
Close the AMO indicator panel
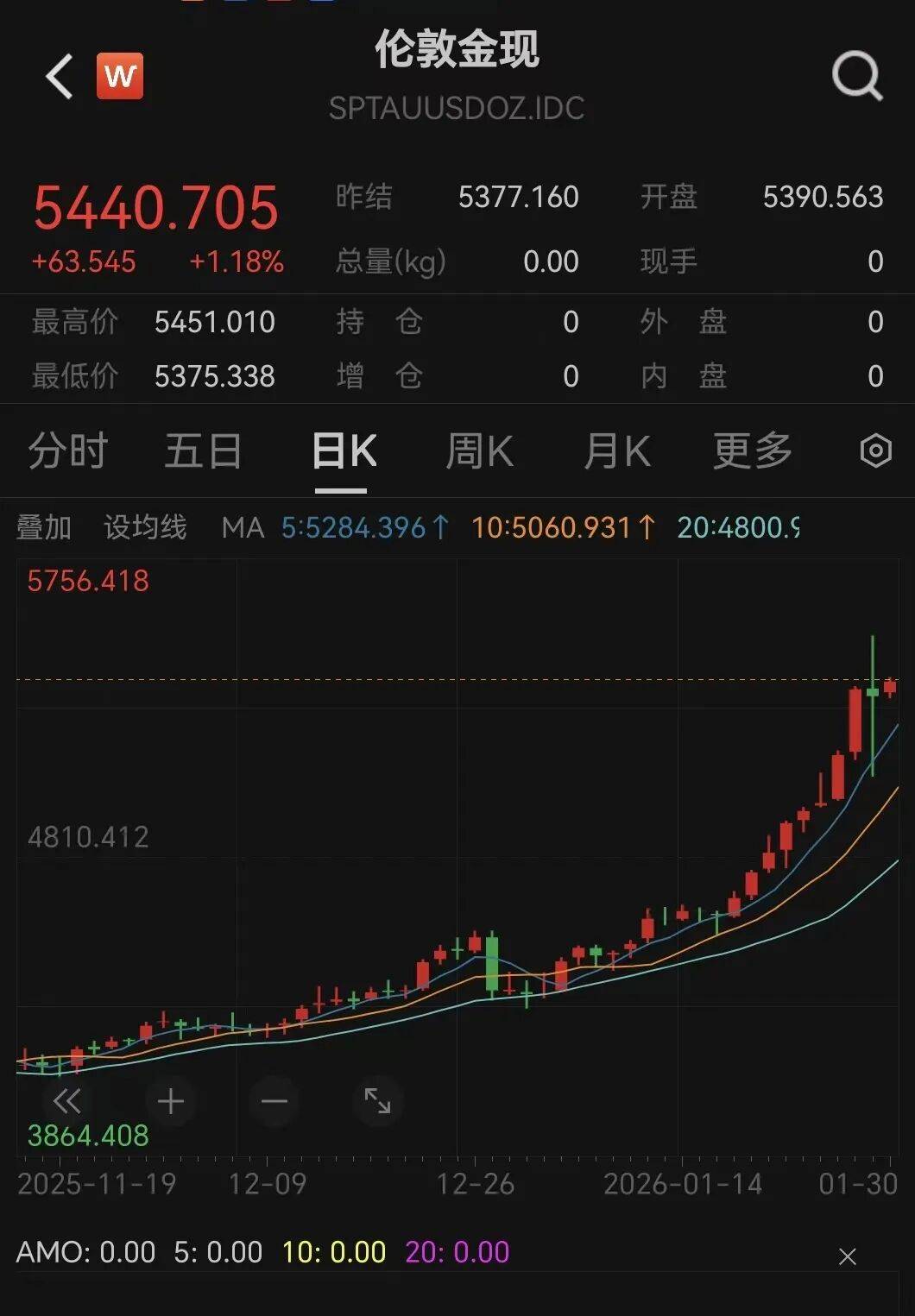[848, 1256]
